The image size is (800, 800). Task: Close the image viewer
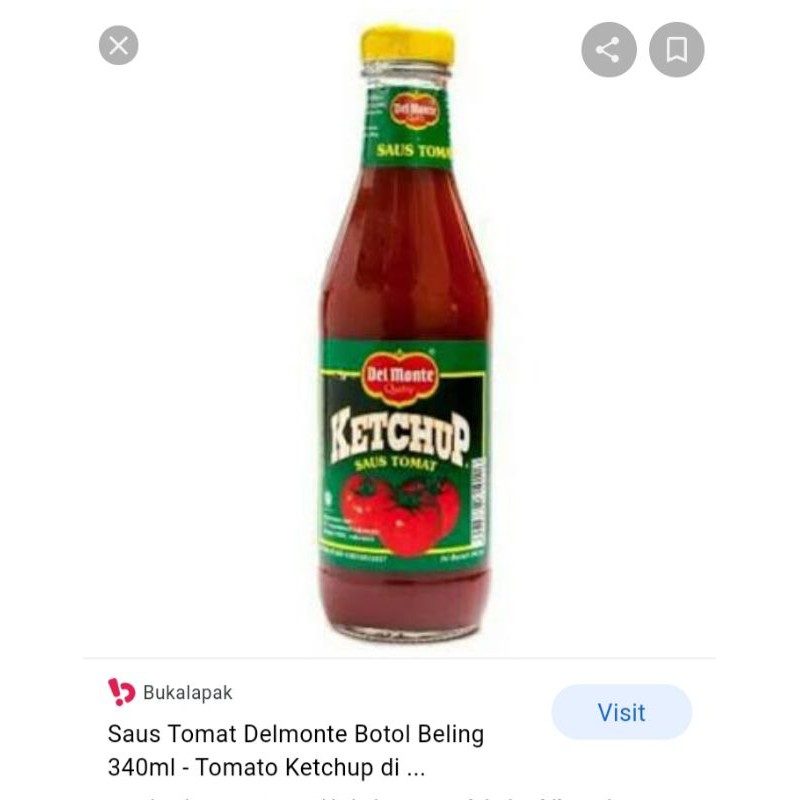click(x=118, y=46)
